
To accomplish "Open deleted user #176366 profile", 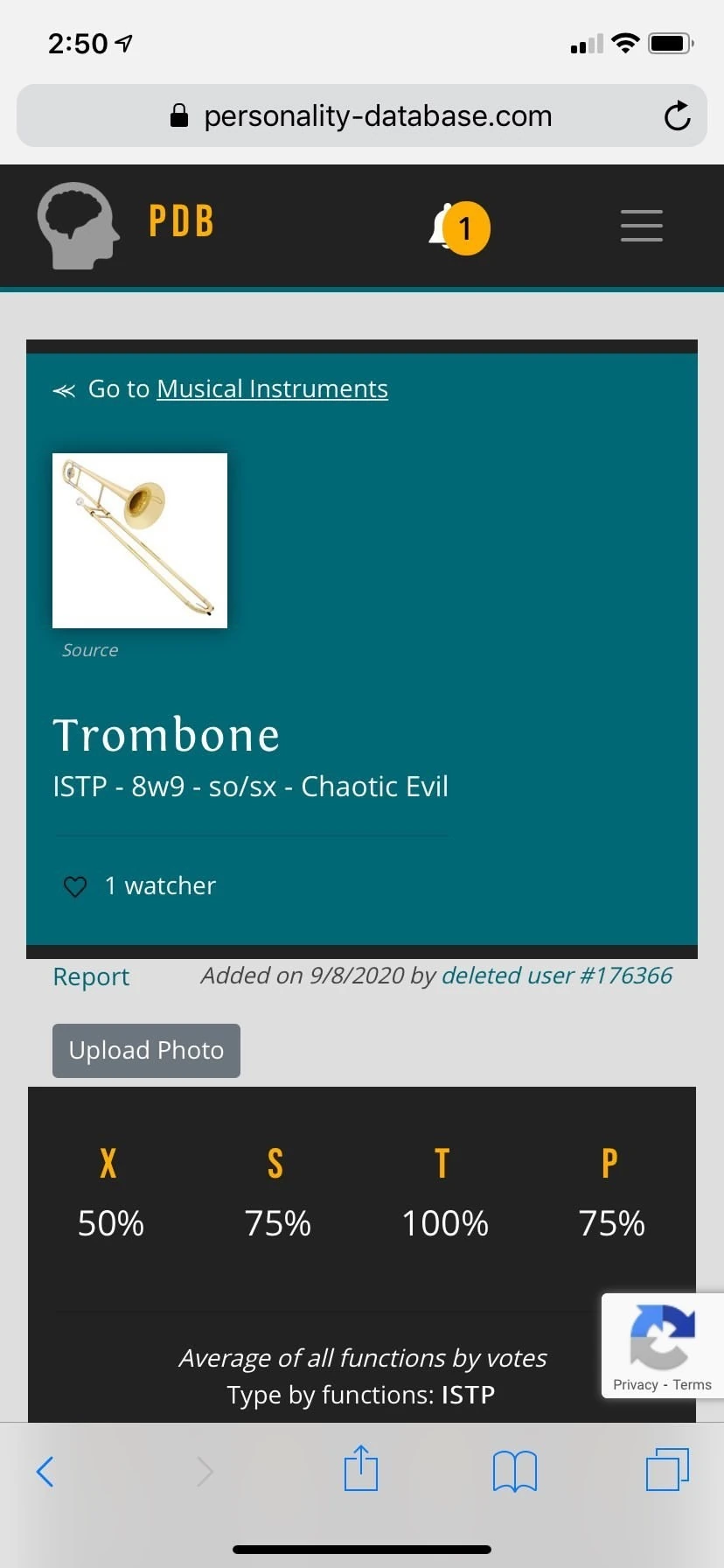I will pos(557,976).
